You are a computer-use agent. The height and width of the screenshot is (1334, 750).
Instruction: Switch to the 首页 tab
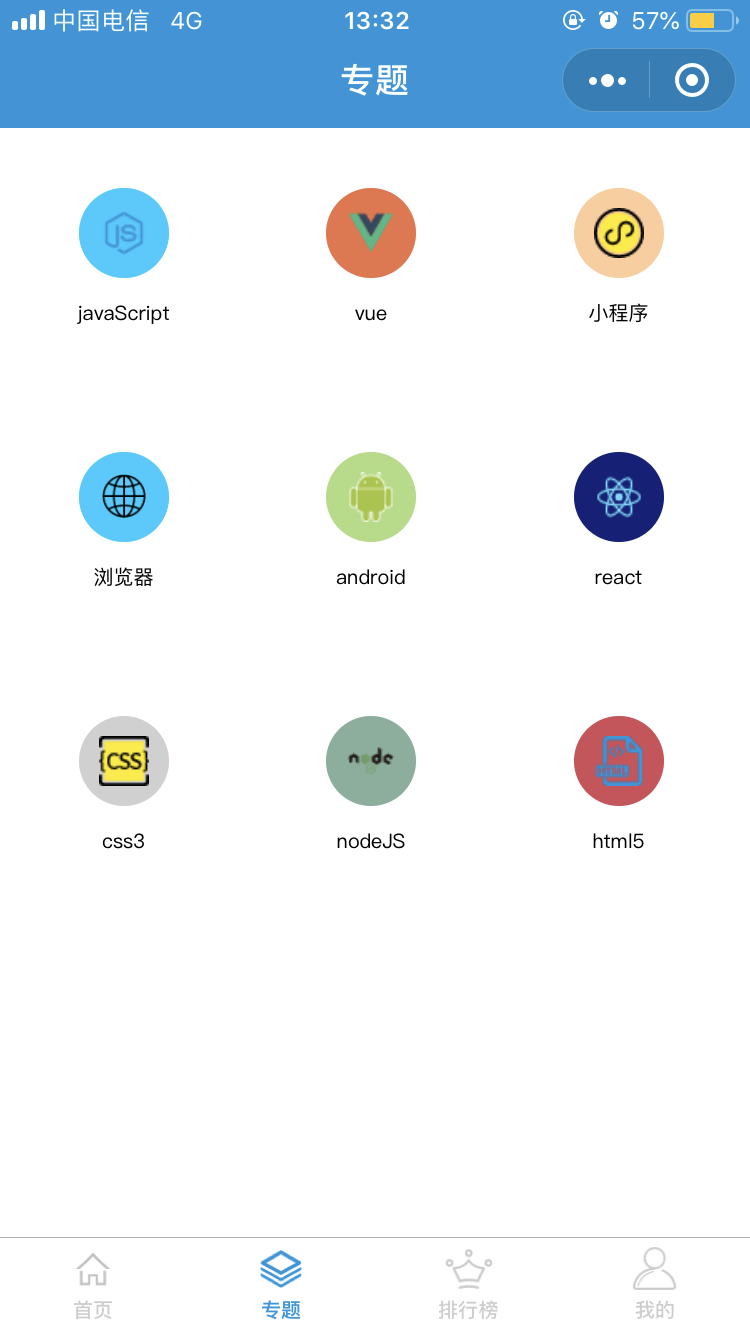coord(93,1285)
